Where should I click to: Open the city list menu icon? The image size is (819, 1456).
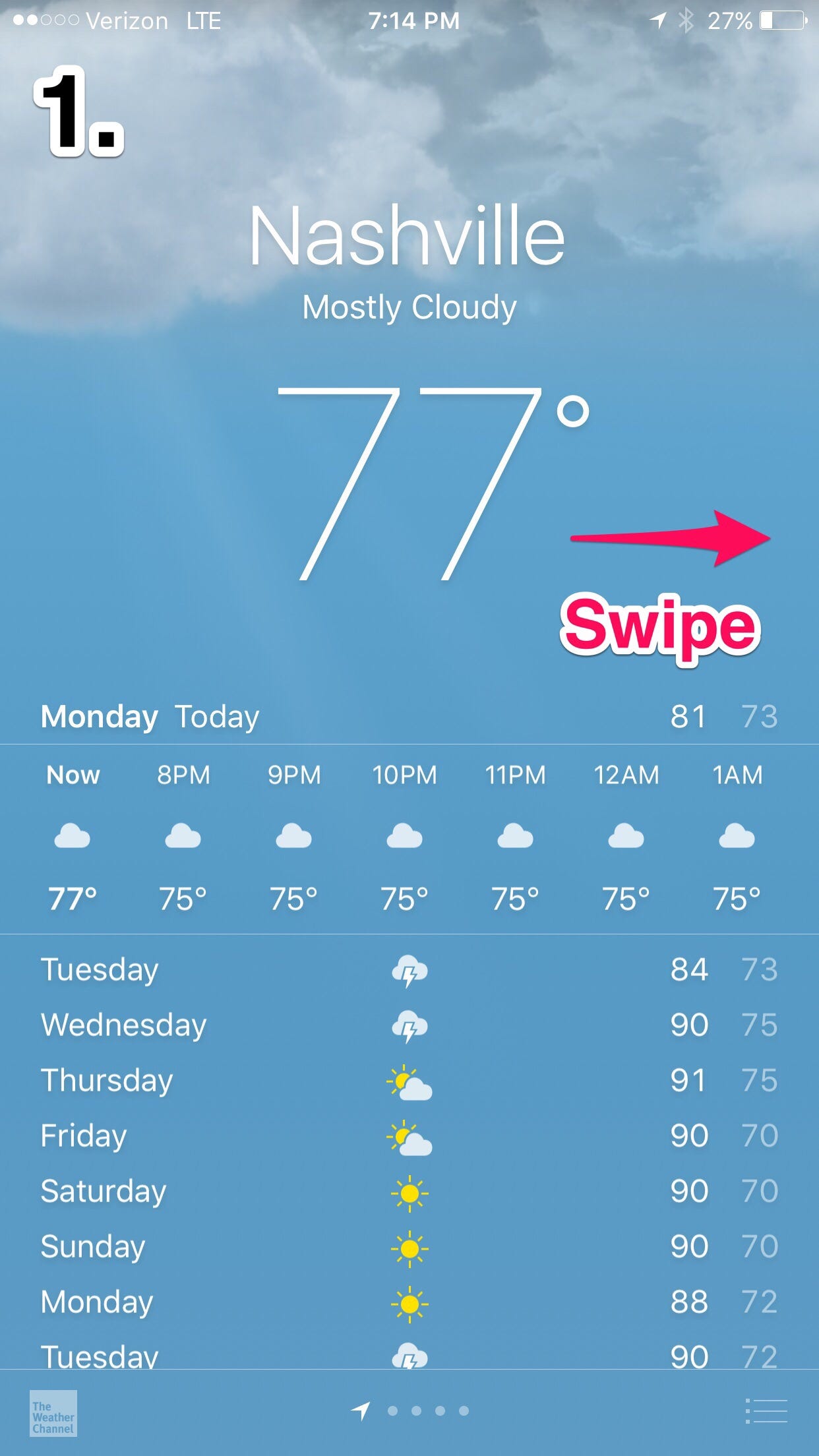point(767,1411)
